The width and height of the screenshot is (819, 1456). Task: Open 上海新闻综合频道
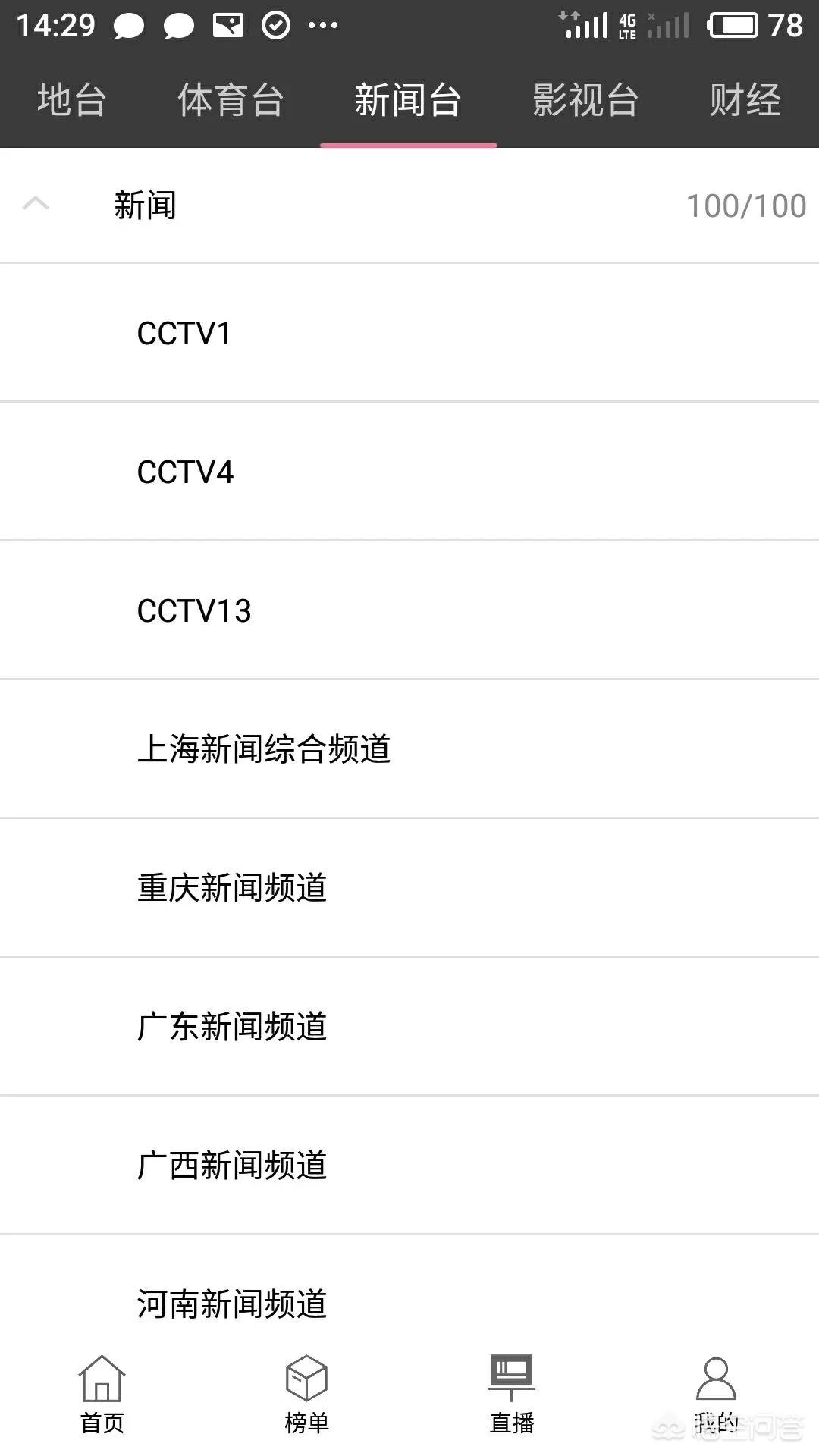click(409, 749)
